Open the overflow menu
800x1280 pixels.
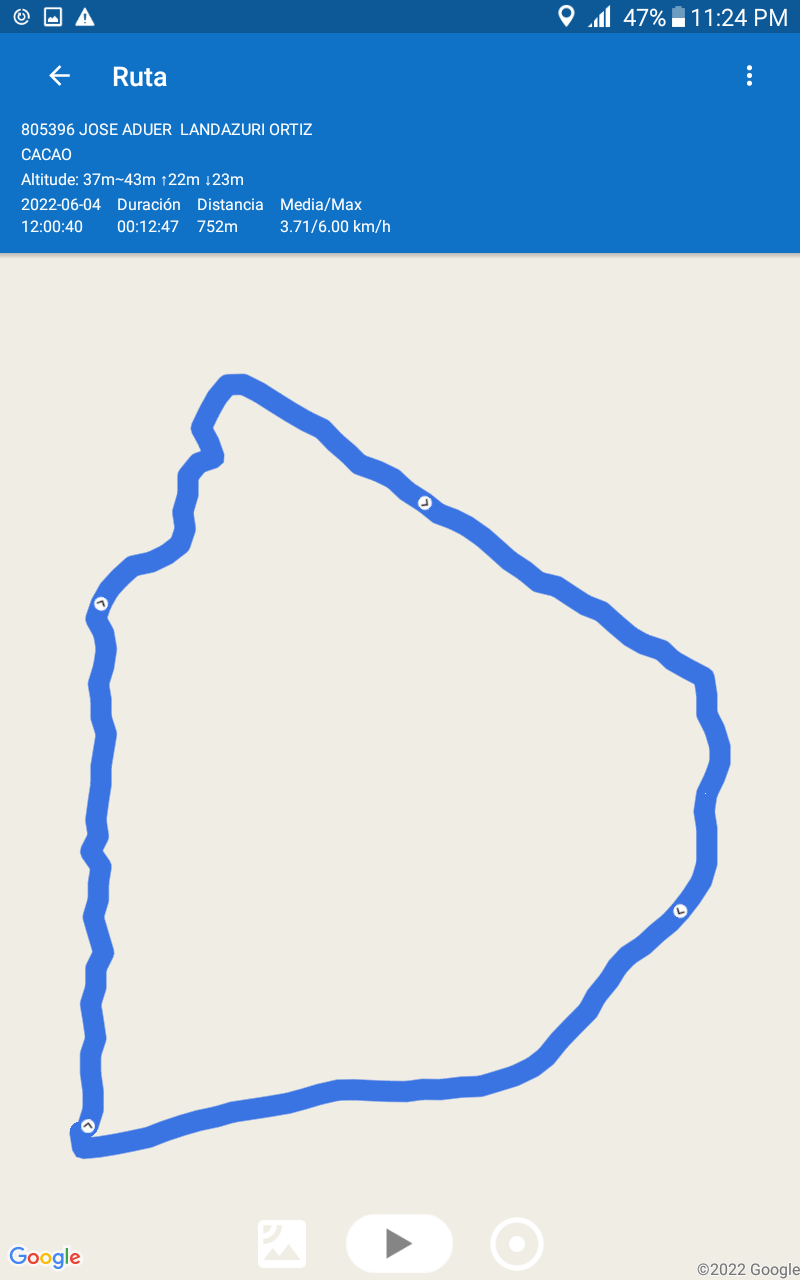click(x=749, y=76)
